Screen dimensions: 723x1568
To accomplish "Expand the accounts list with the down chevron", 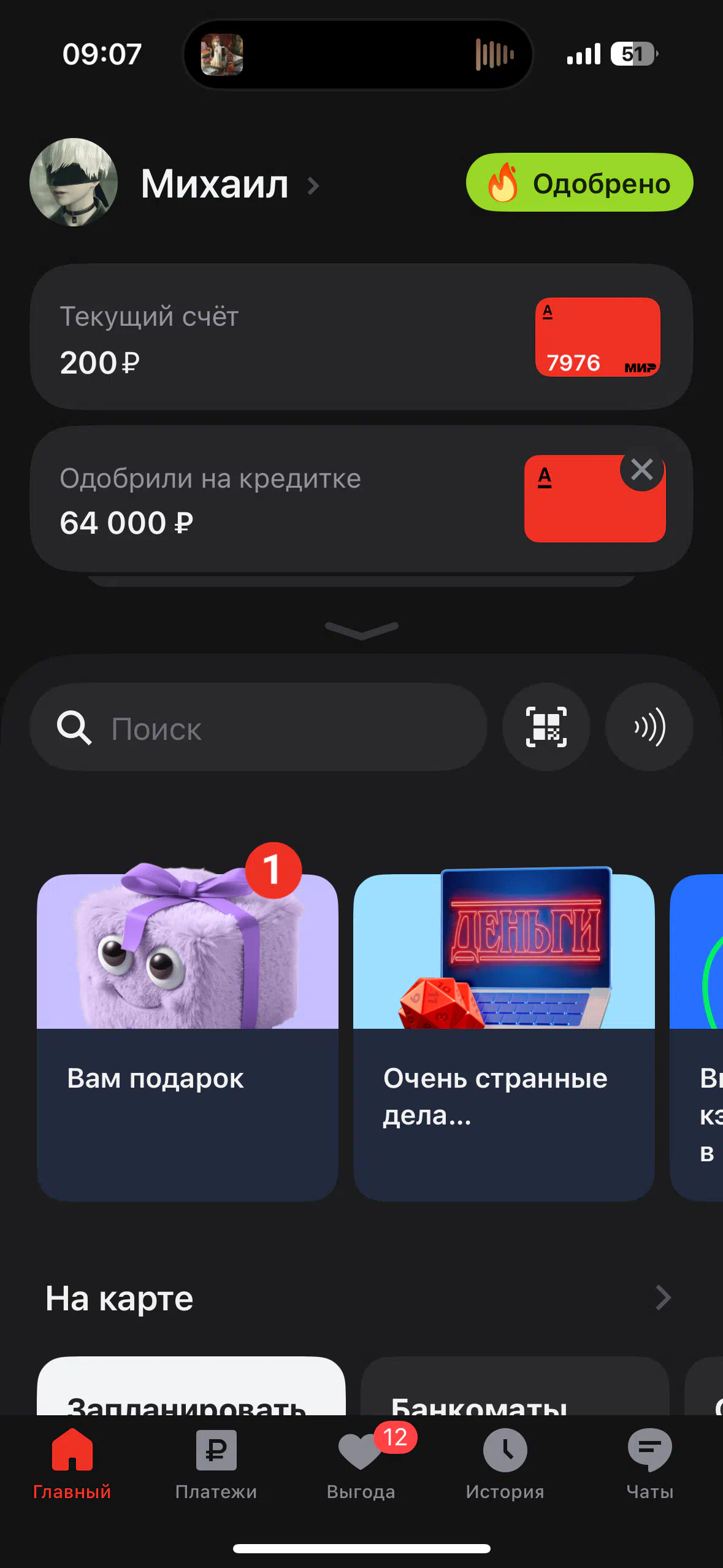I will pyautogui.click(x=361, y=629).
